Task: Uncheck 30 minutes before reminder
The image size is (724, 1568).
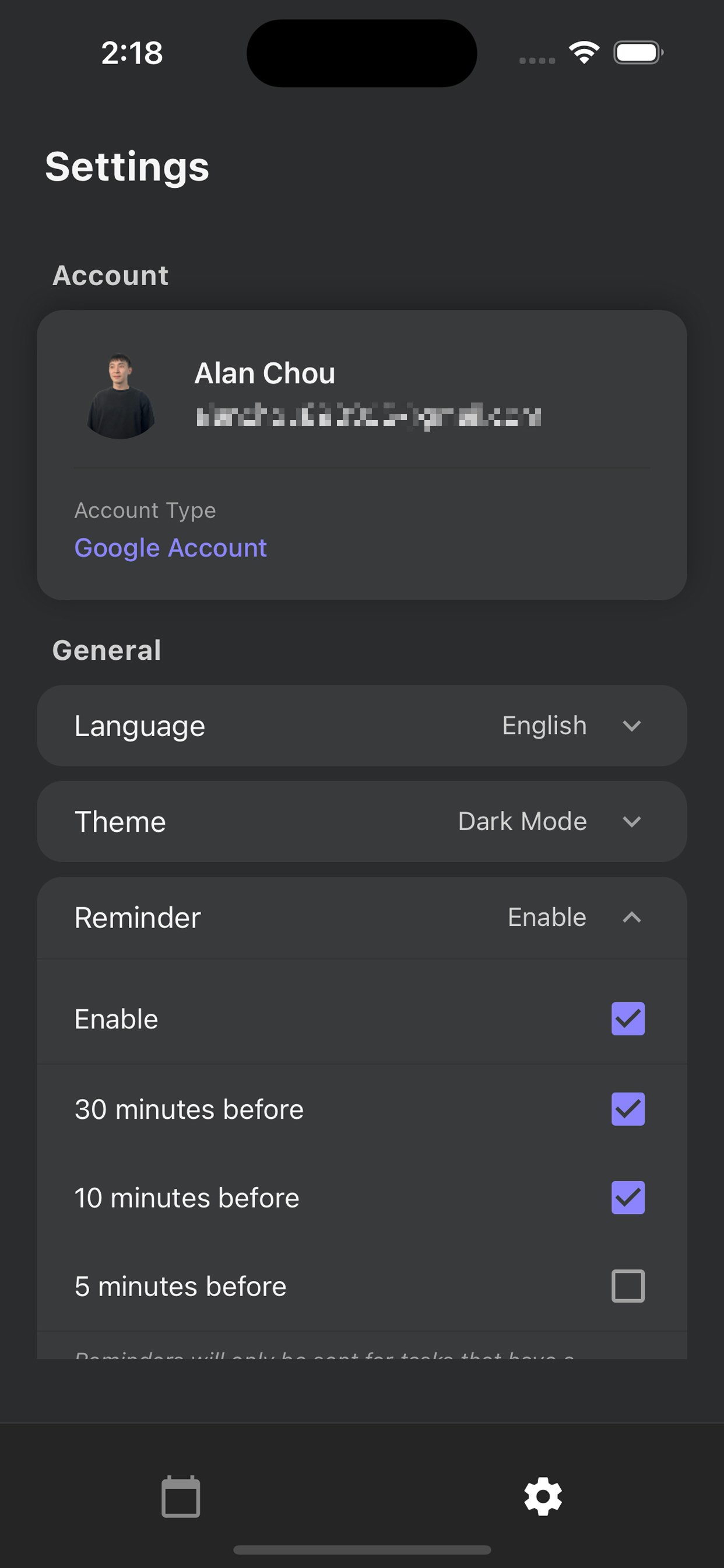Action: [x=628, y=1109]
